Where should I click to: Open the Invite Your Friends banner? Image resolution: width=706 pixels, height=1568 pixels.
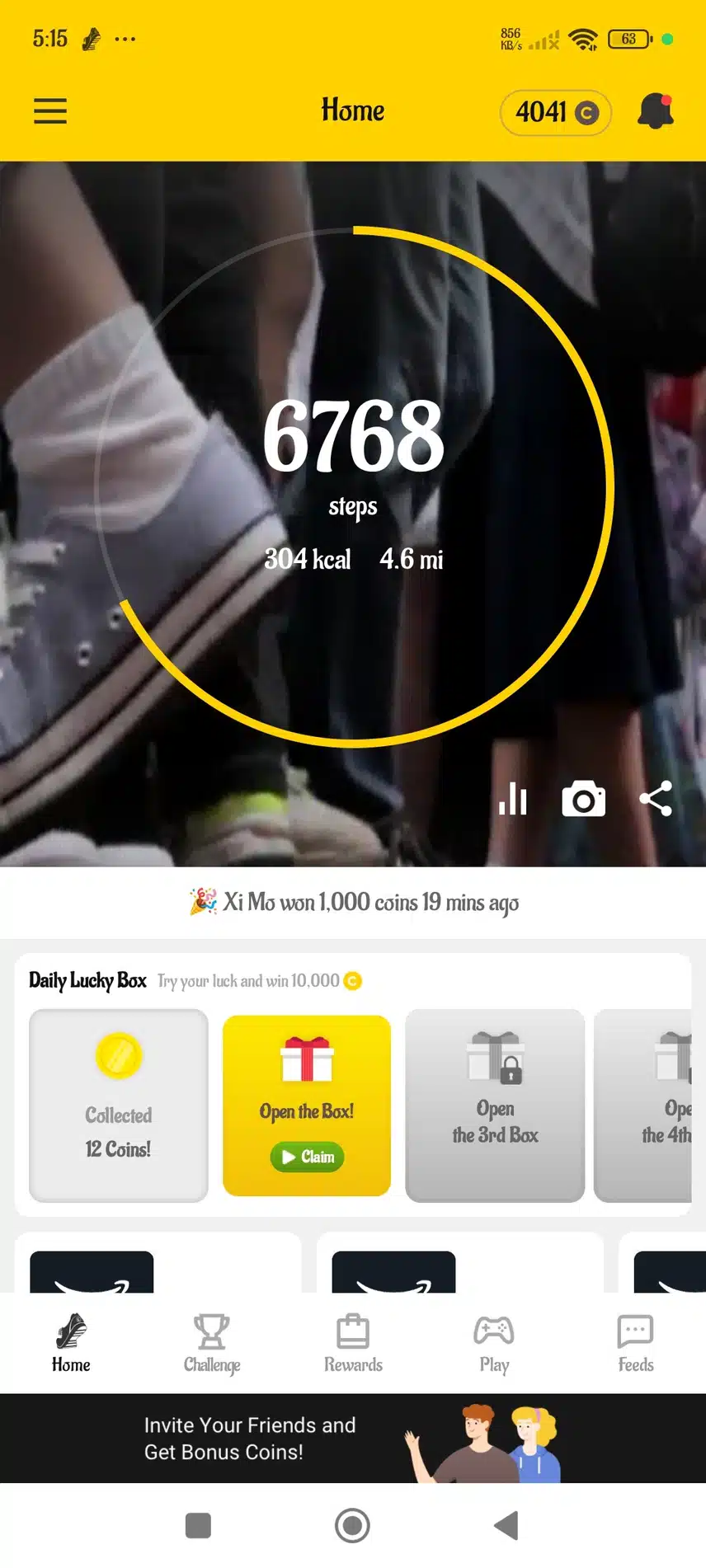coord(353,1439)
